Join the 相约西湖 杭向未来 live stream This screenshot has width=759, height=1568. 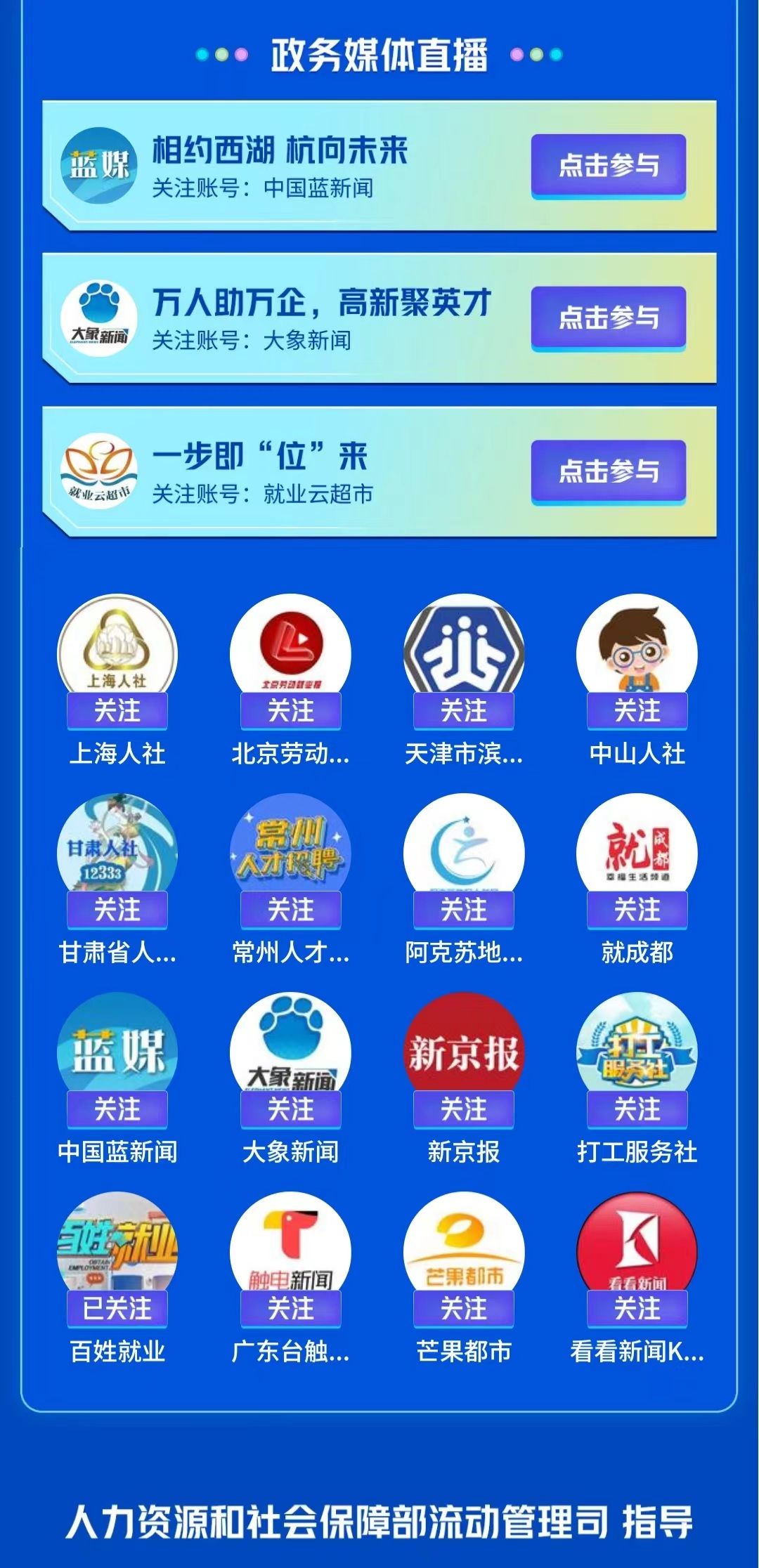tap(608, 166)
